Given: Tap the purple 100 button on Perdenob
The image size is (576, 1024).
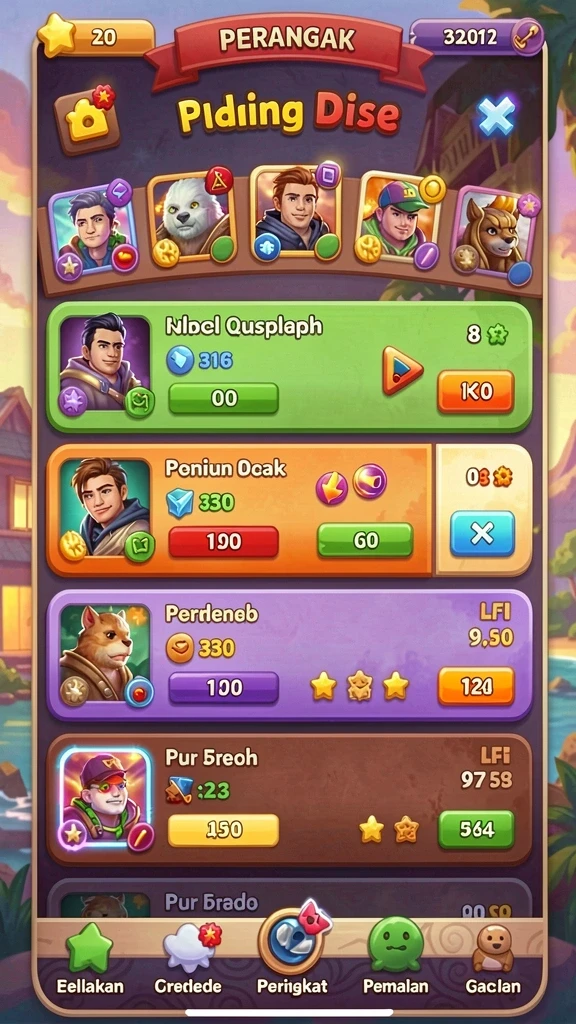Looking at the screenshot, I should point(223,688).
